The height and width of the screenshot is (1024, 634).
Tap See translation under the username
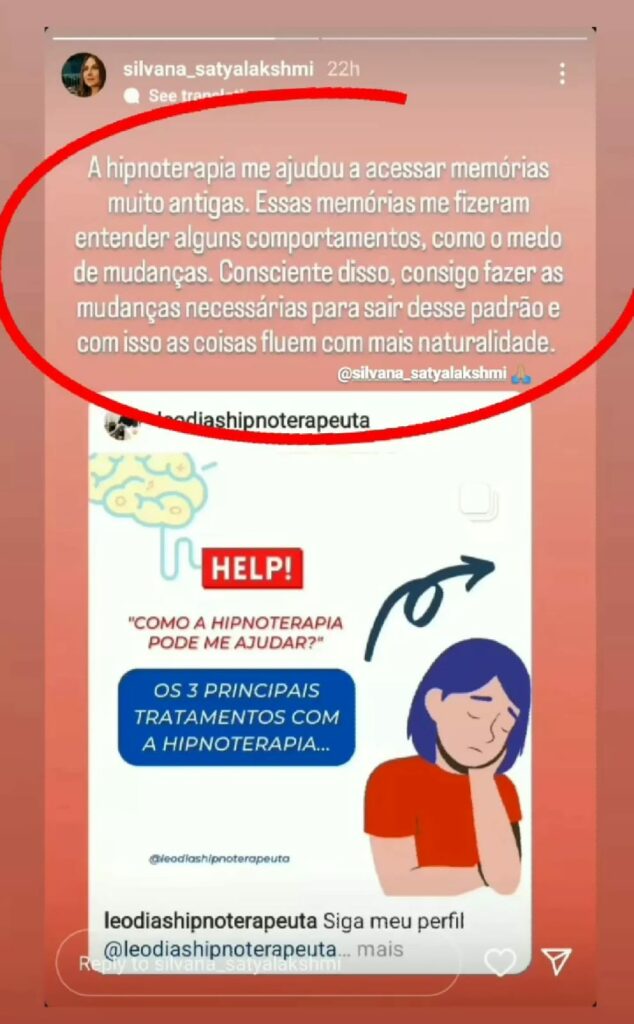pos(190,96)
